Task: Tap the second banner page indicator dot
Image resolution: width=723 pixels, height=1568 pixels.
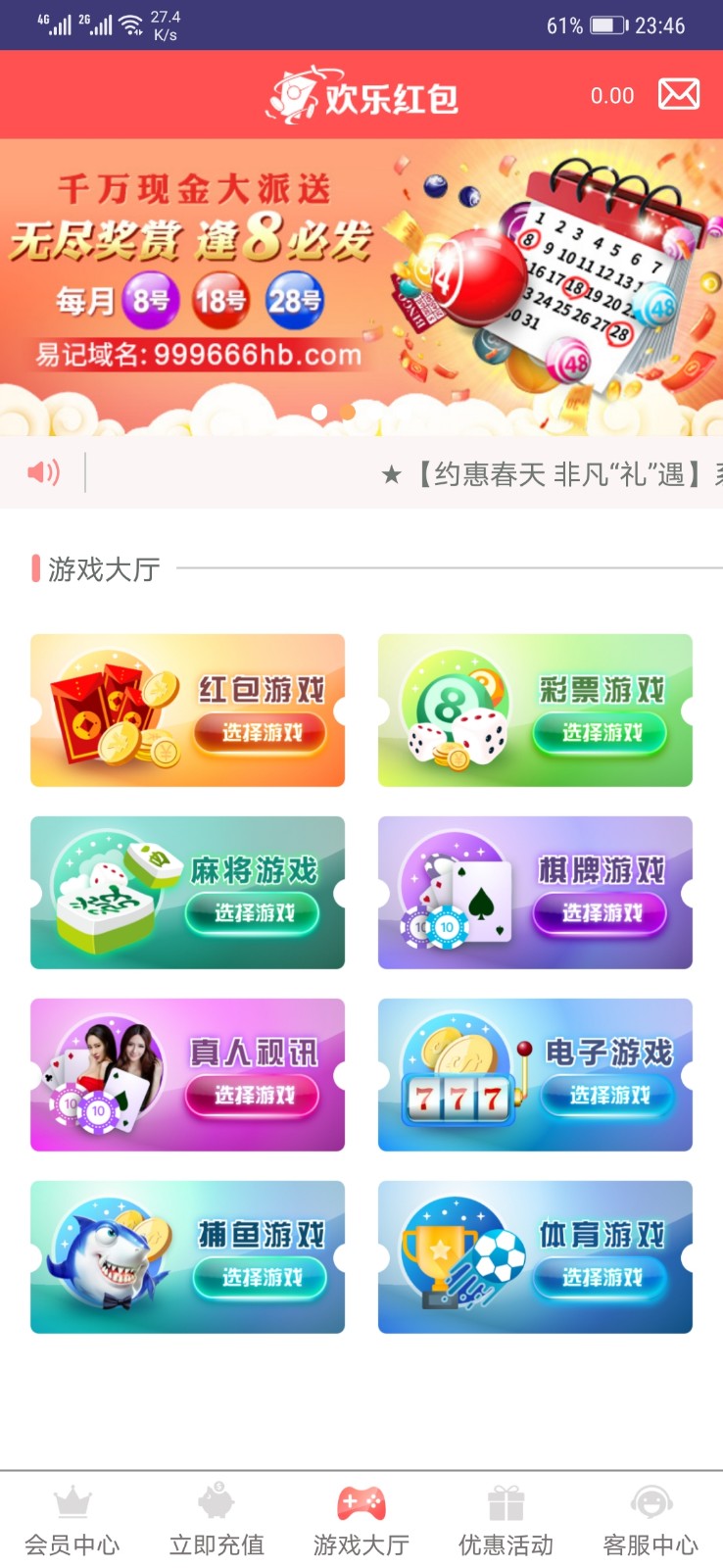Action: [x=347, y=413]
